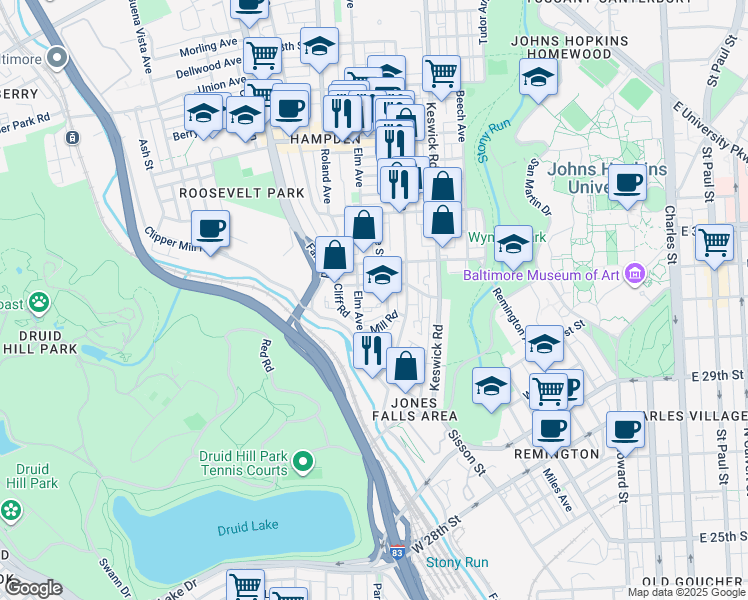Select the school marker next to Sisson St
The image size is (748, 600).
pos(491,389)
